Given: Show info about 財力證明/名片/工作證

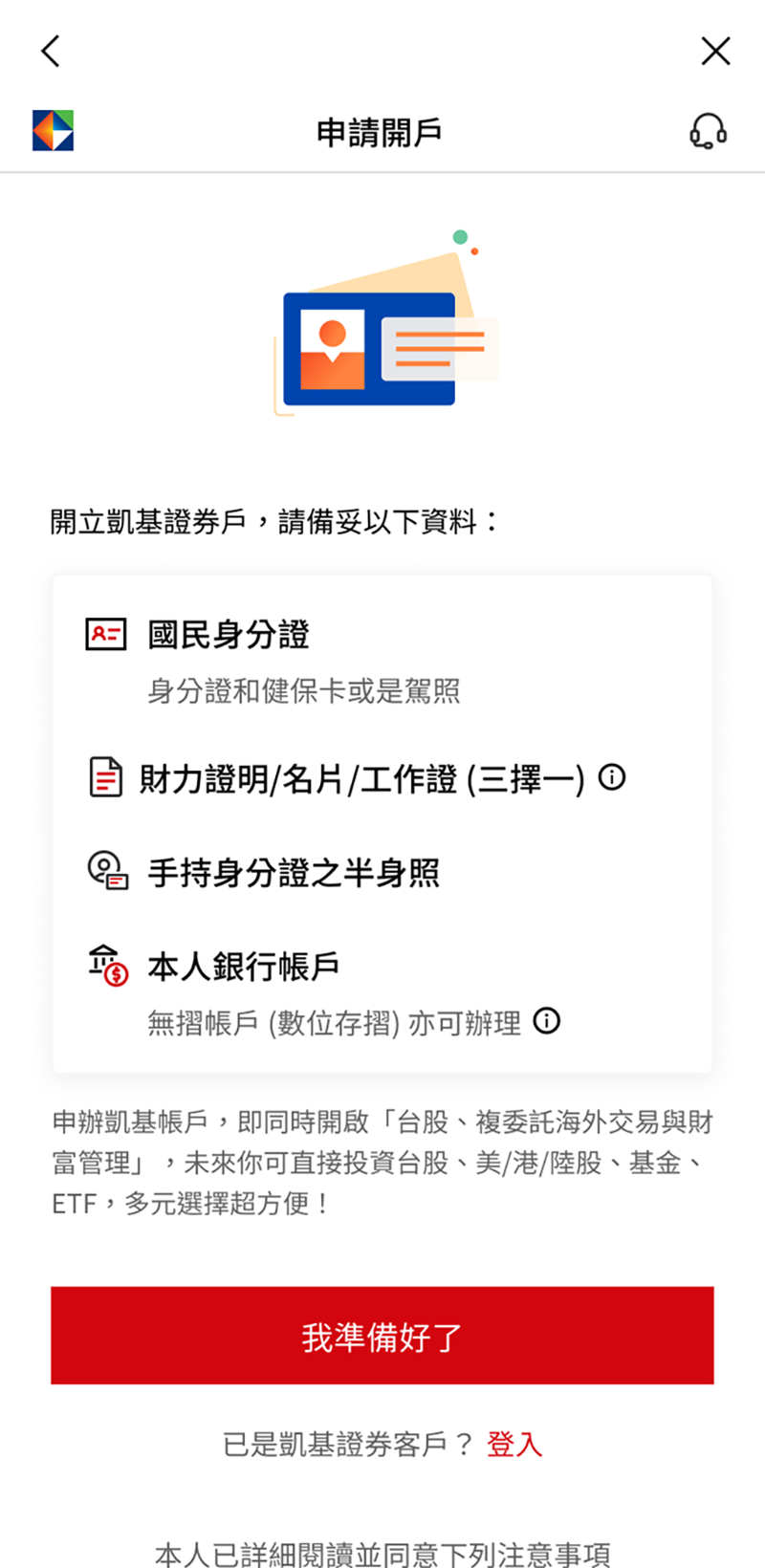Looking at the screenshot, I should pos(612,777).
